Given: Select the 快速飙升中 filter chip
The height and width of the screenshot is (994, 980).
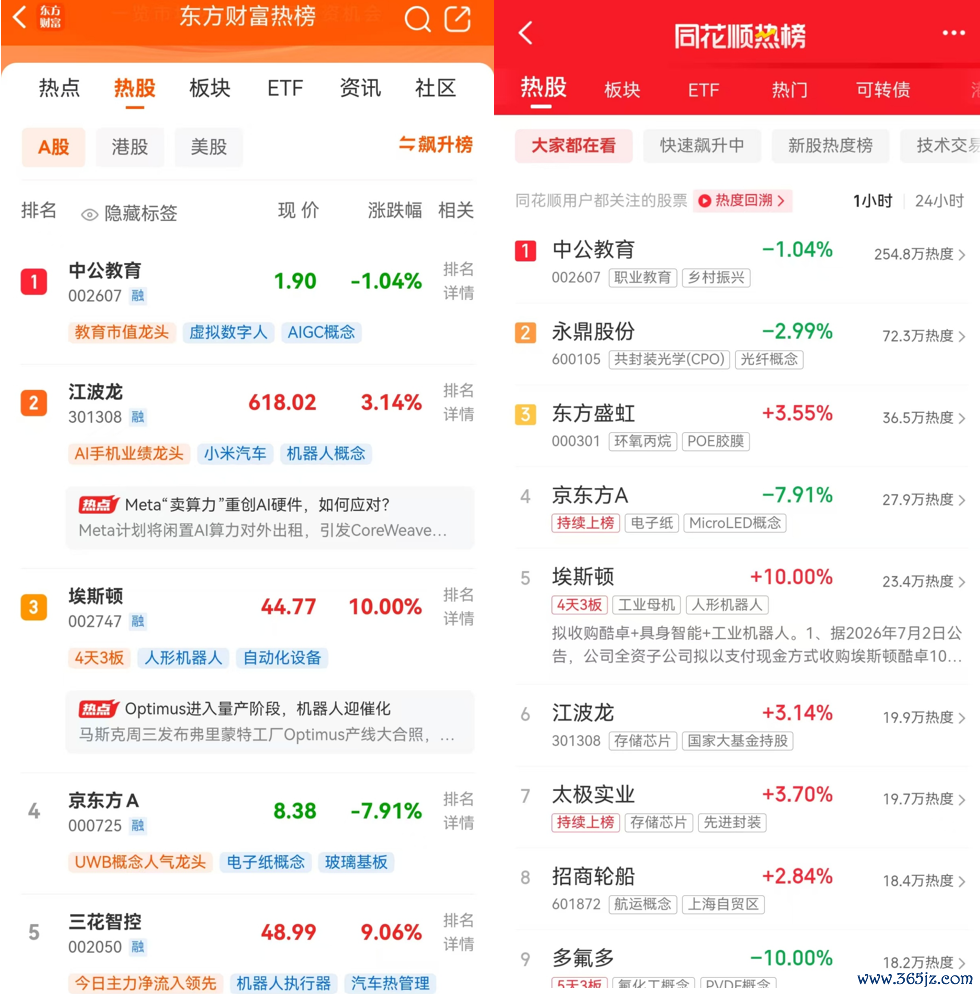Looking at the screenshot, I should pos(702,146).
